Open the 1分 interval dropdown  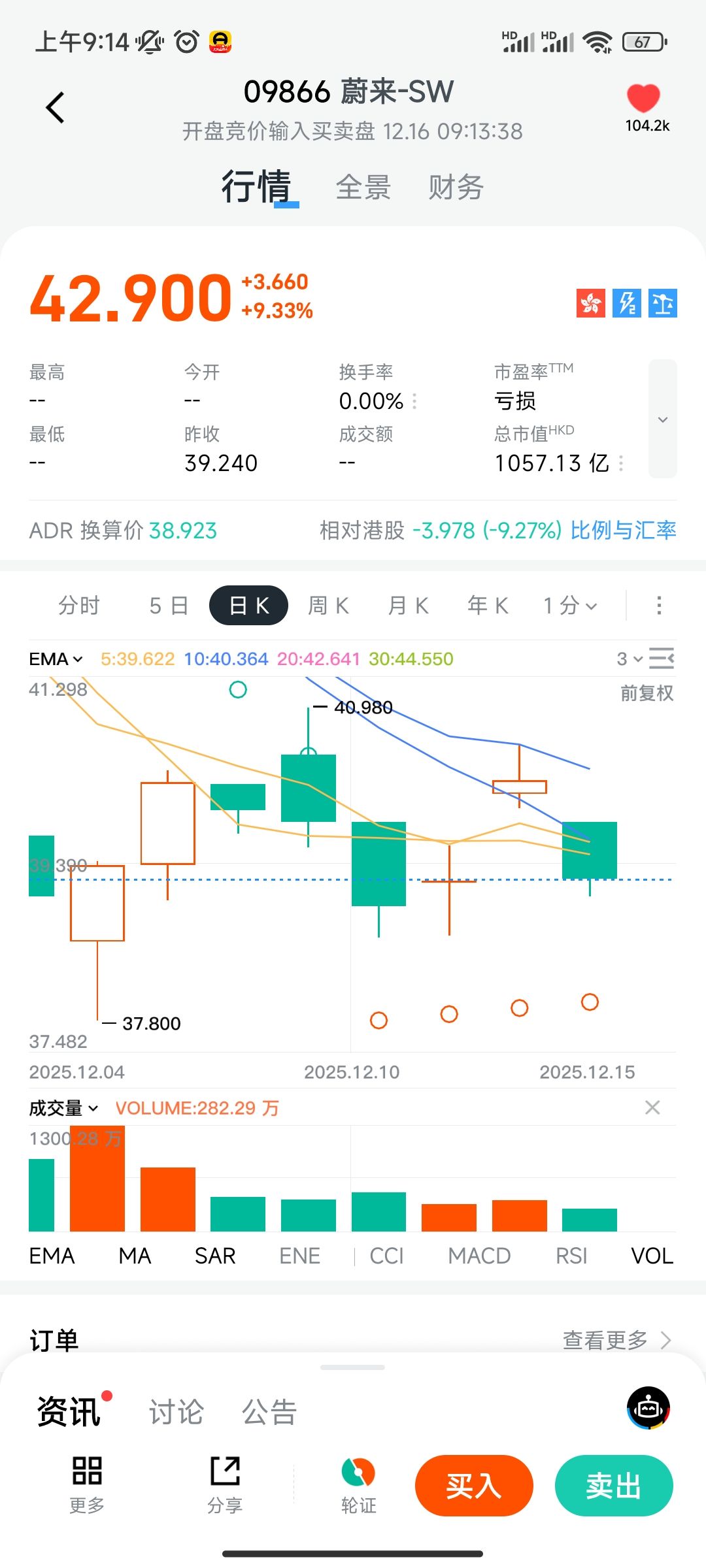[x=570, y=606]
